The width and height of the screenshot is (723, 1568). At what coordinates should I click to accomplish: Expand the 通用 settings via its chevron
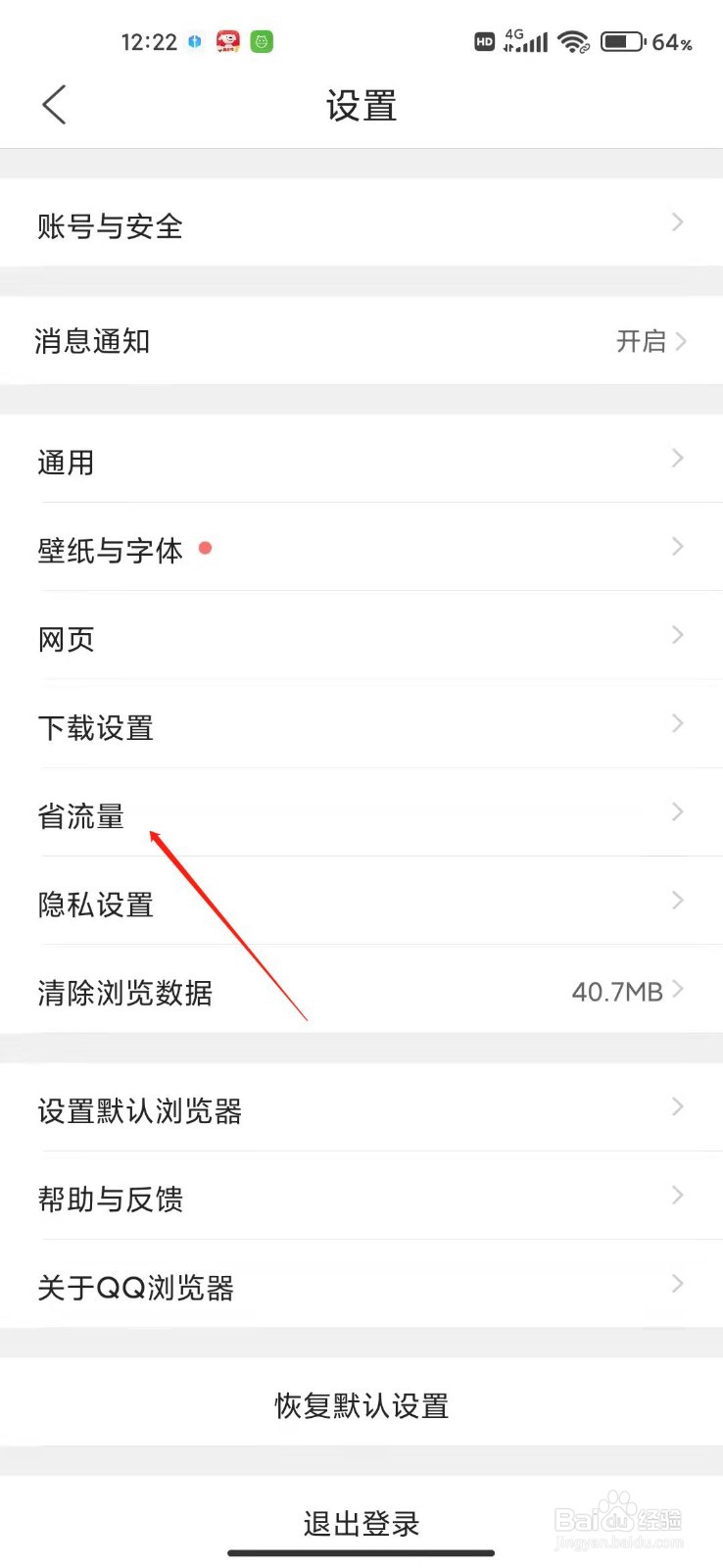677,458
